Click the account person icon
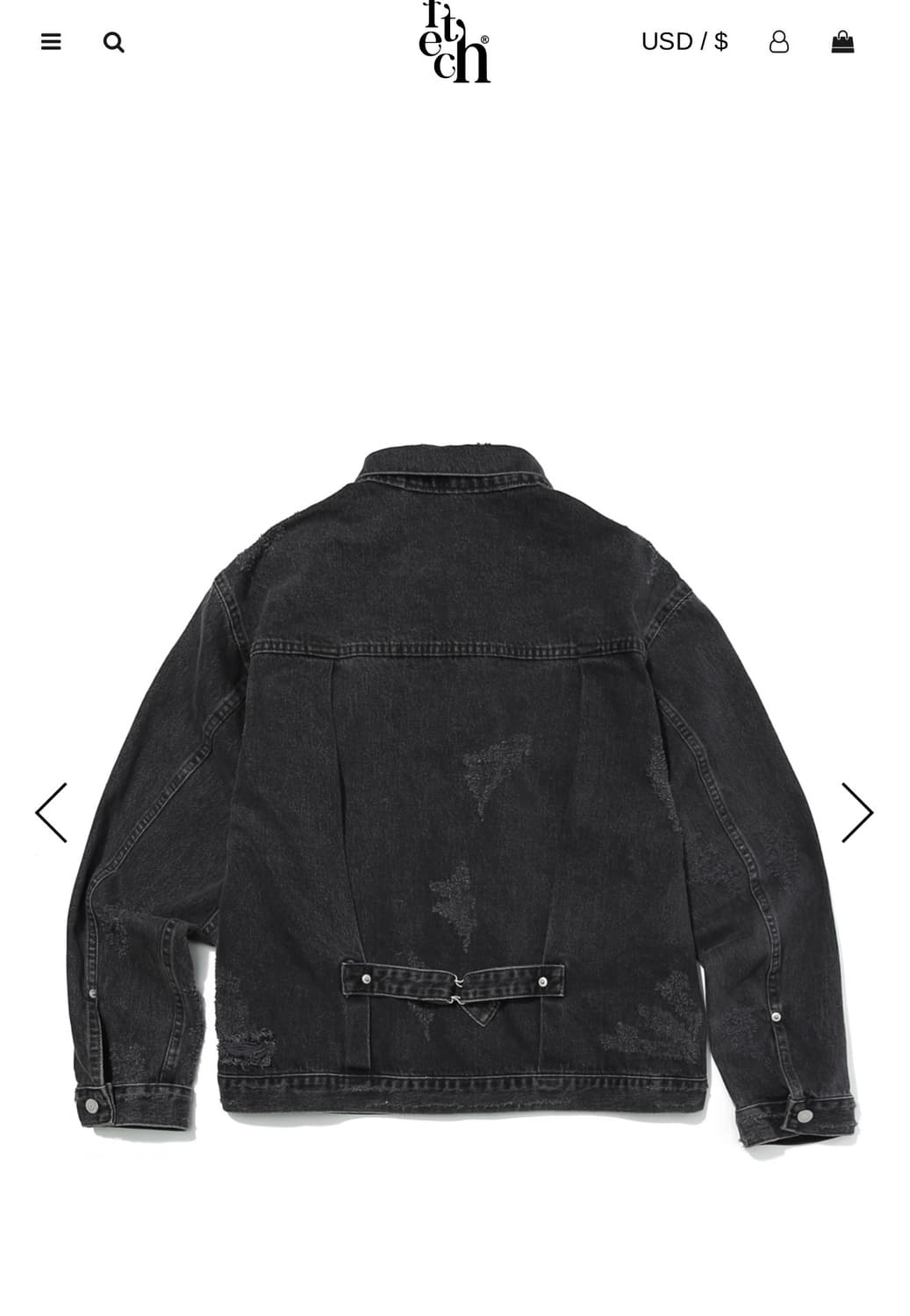The height and width of the screenshot is (1316, 910). tap(780, 42)
